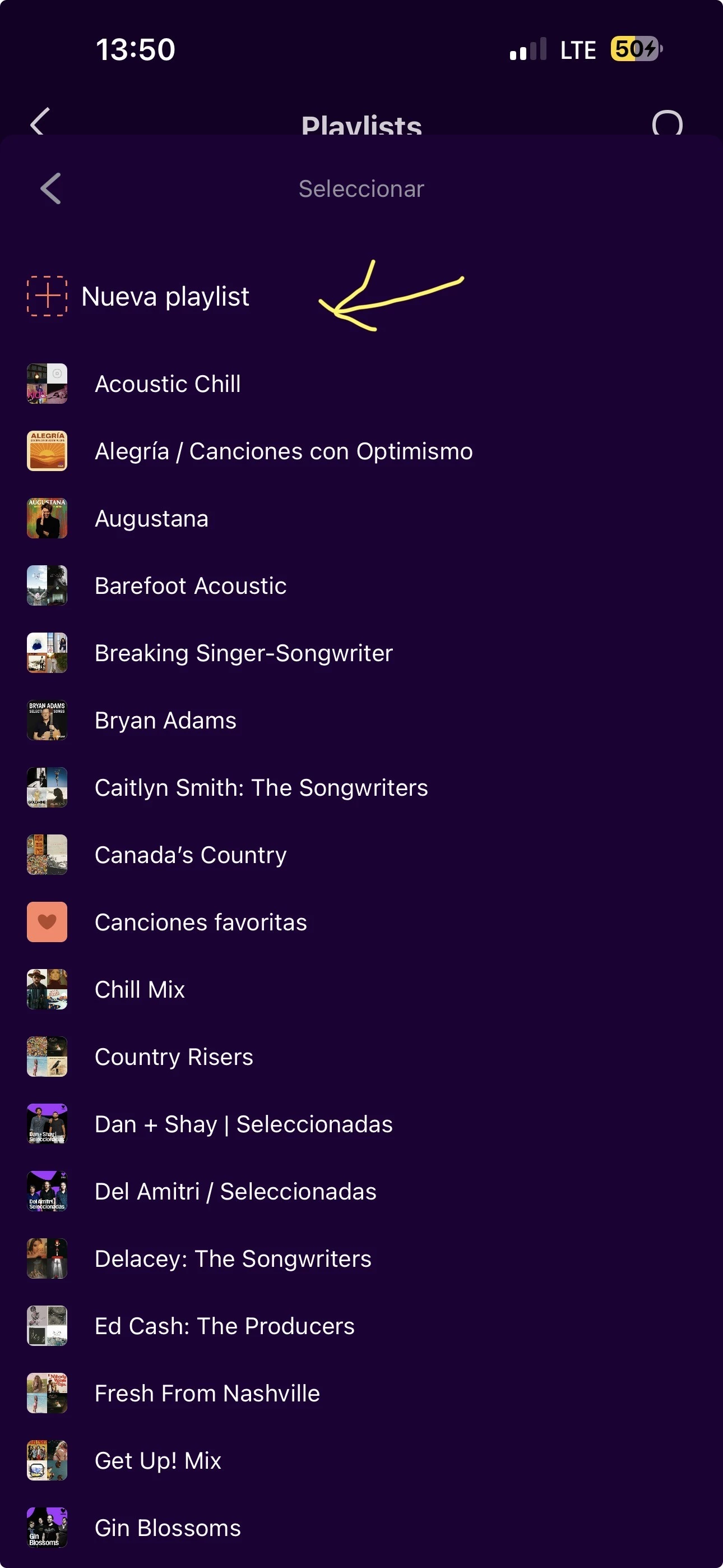Select Fresh From Nashville playlist
The image size is (723, 1568).
(x=207, y=1393)
